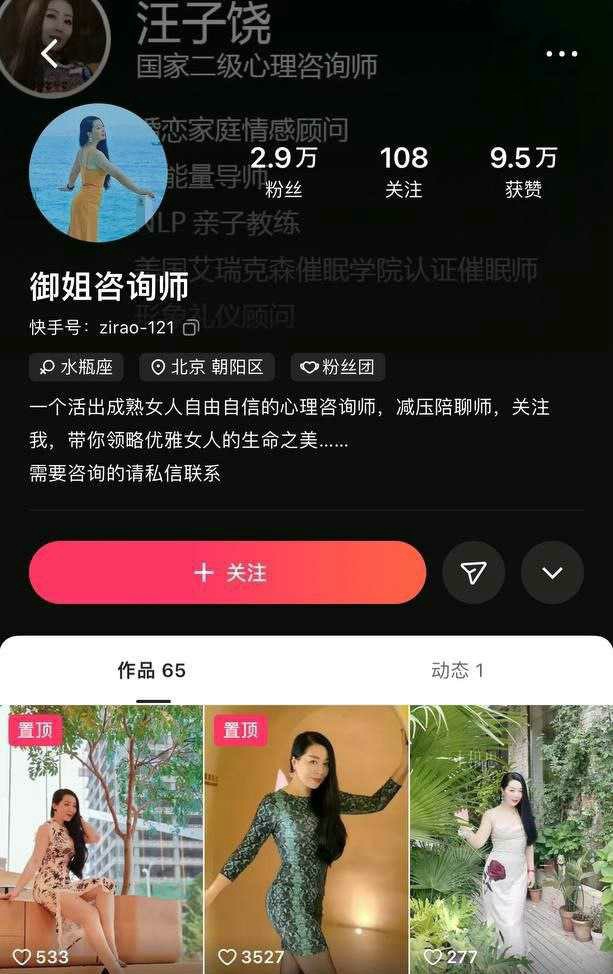Open the profile avatar photo

[x=98, y=172]
